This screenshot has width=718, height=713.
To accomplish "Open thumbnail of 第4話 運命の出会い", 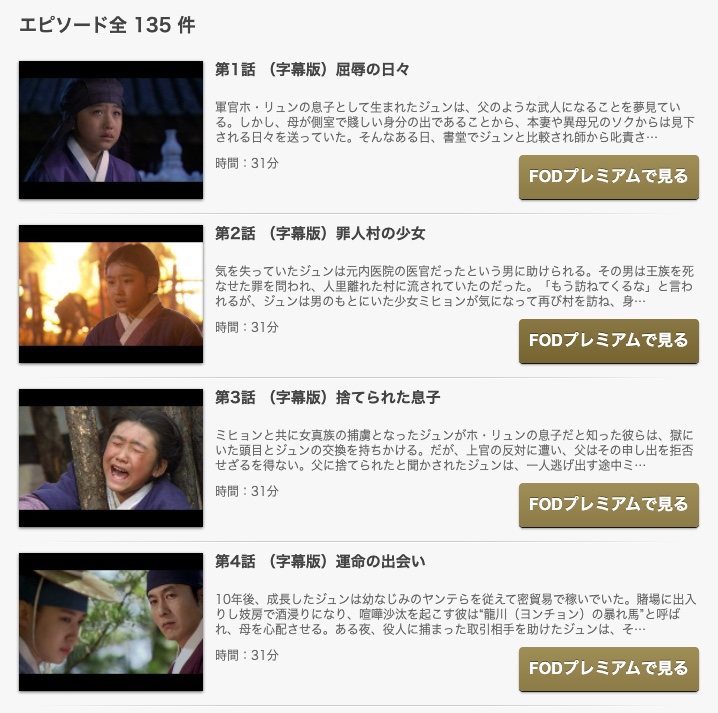I will pyautogui.click(x=111, y=622).
